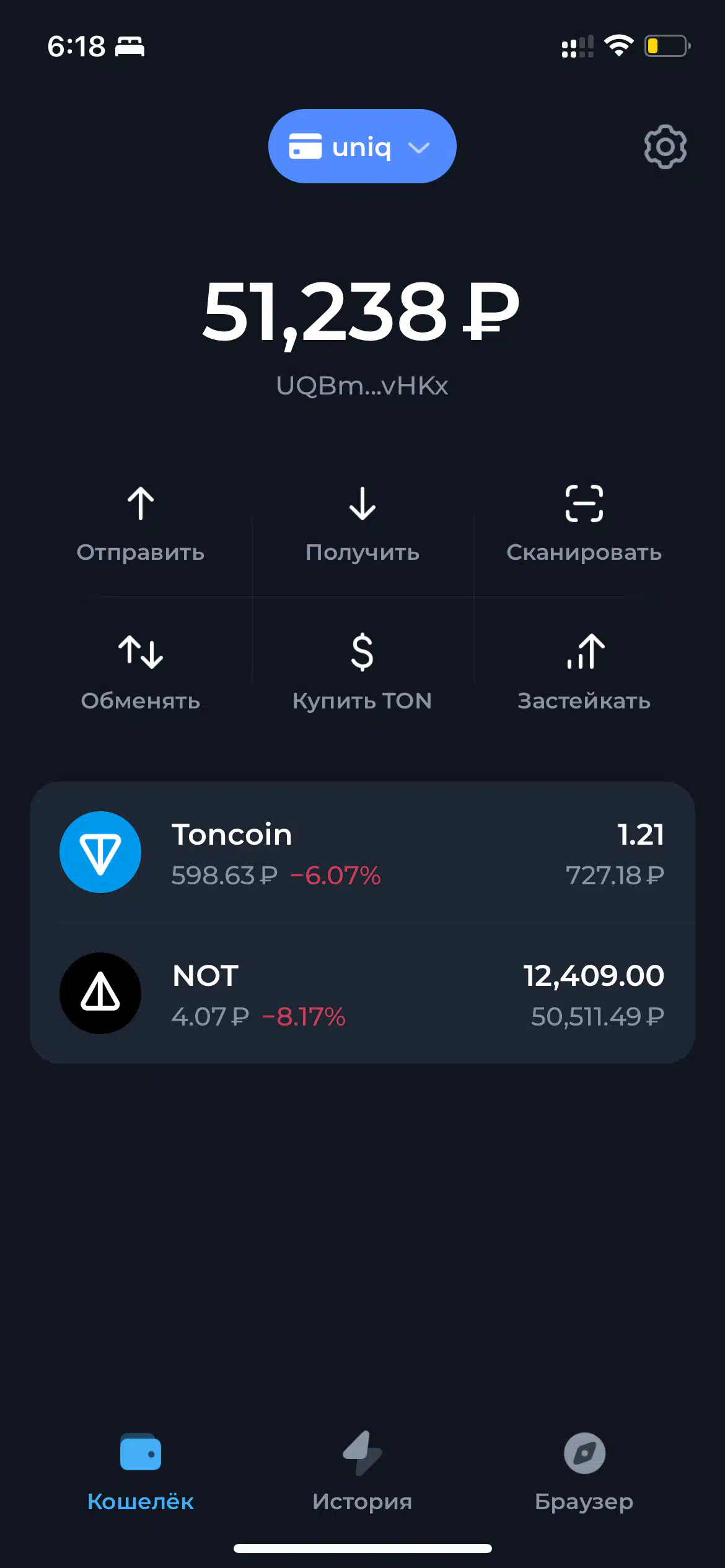
Task: Open settings via the gear icon
Action: 665,147
